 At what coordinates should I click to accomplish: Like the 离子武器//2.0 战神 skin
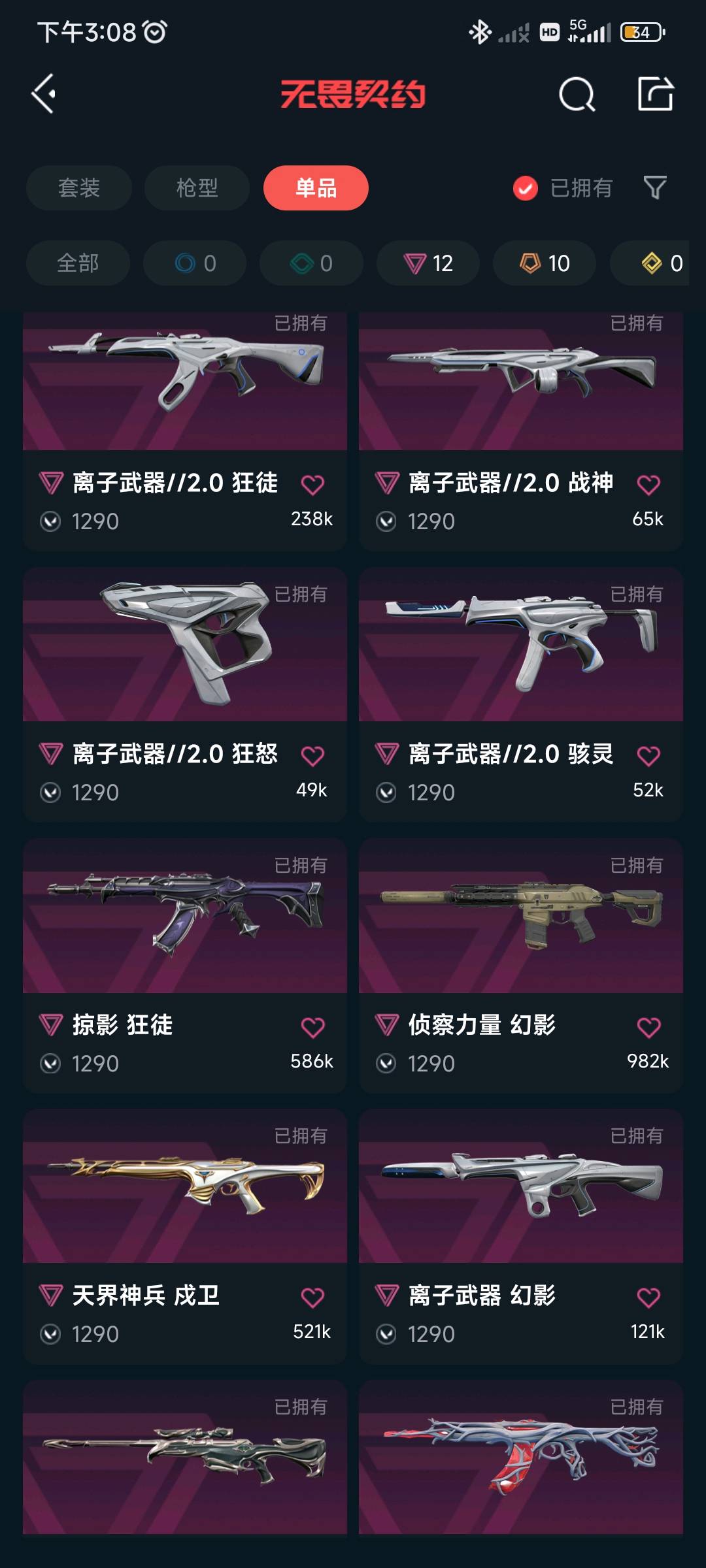pyautogui.click(x=648, y=485)
